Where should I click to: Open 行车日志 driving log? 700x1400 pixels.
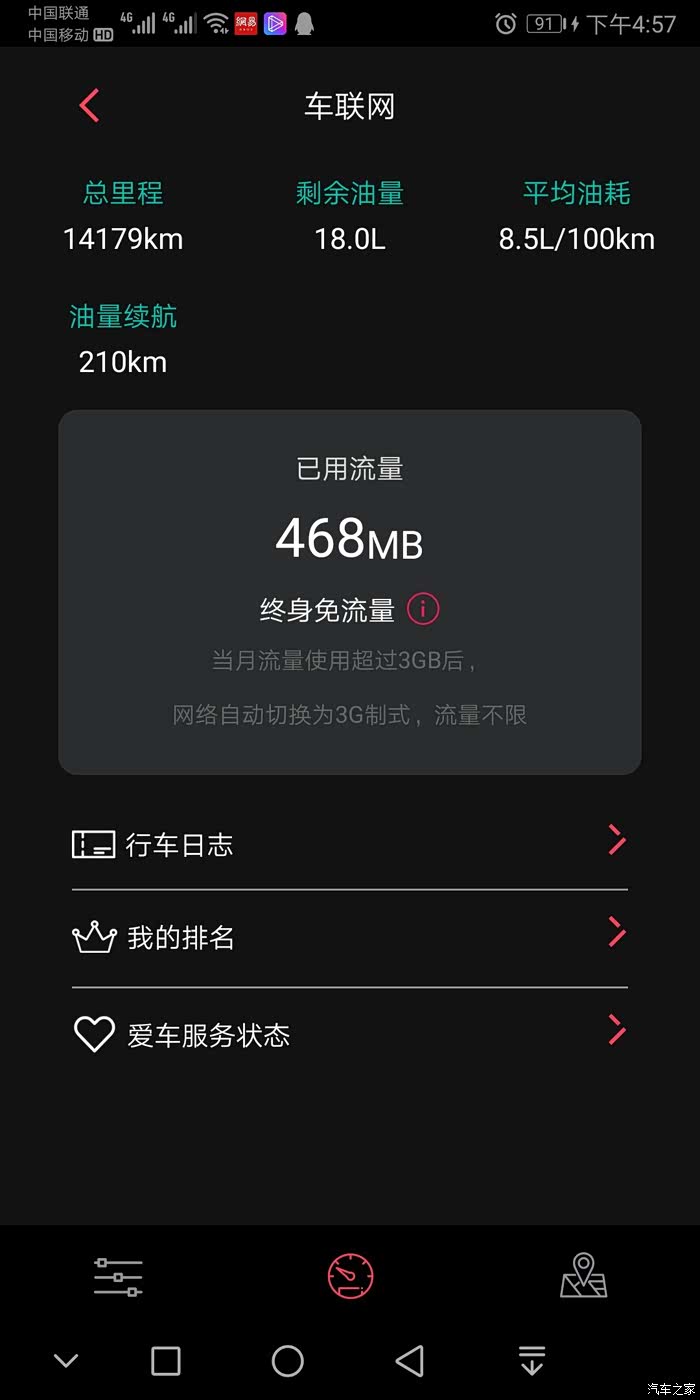tap(349, 844)
